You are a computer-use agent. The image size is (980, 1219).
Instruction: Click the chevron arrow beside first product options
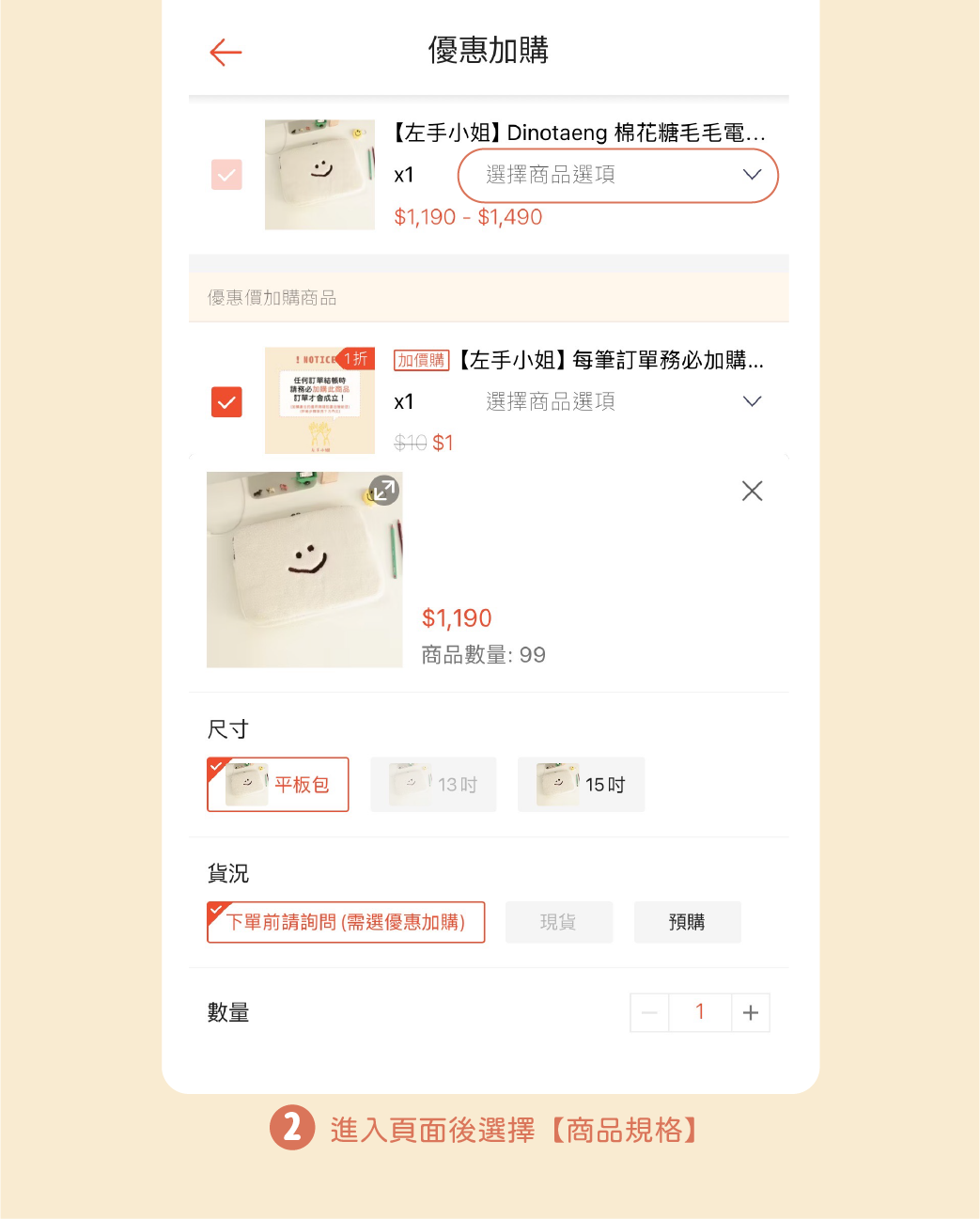click(750, 175)
